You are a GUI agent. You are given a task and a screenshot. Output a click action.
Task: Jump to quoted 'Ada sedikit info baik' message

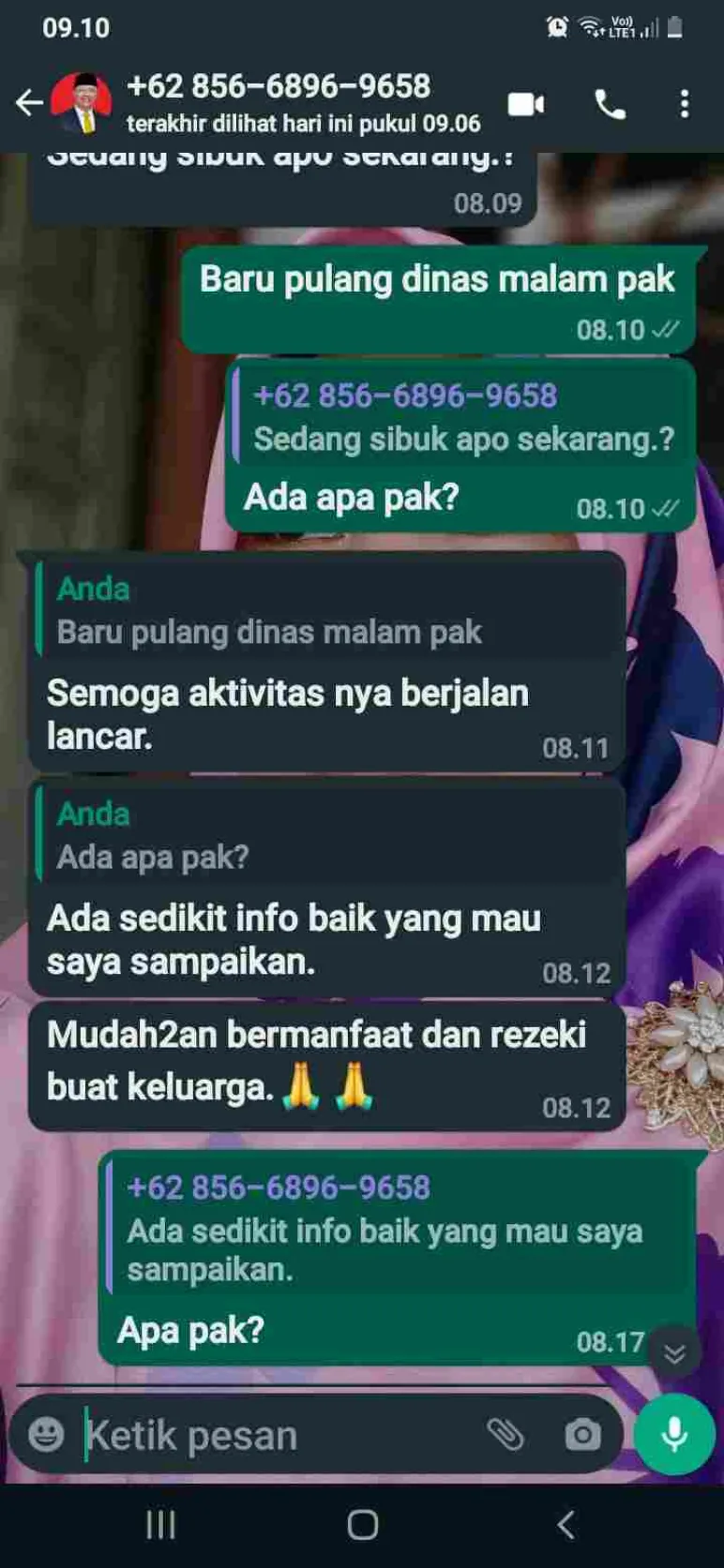click(x=399, y=1229)
